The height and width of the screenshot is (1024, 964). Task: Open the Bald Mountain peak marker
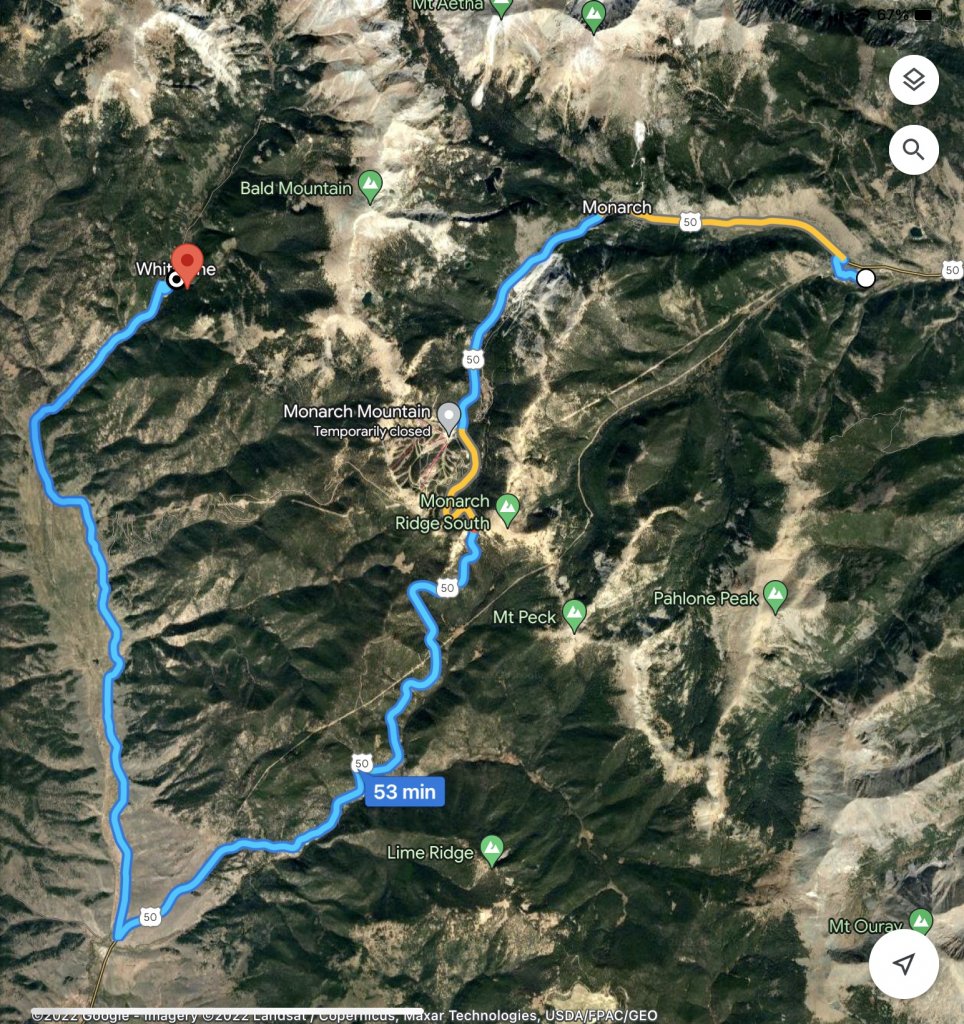[371, 186]
